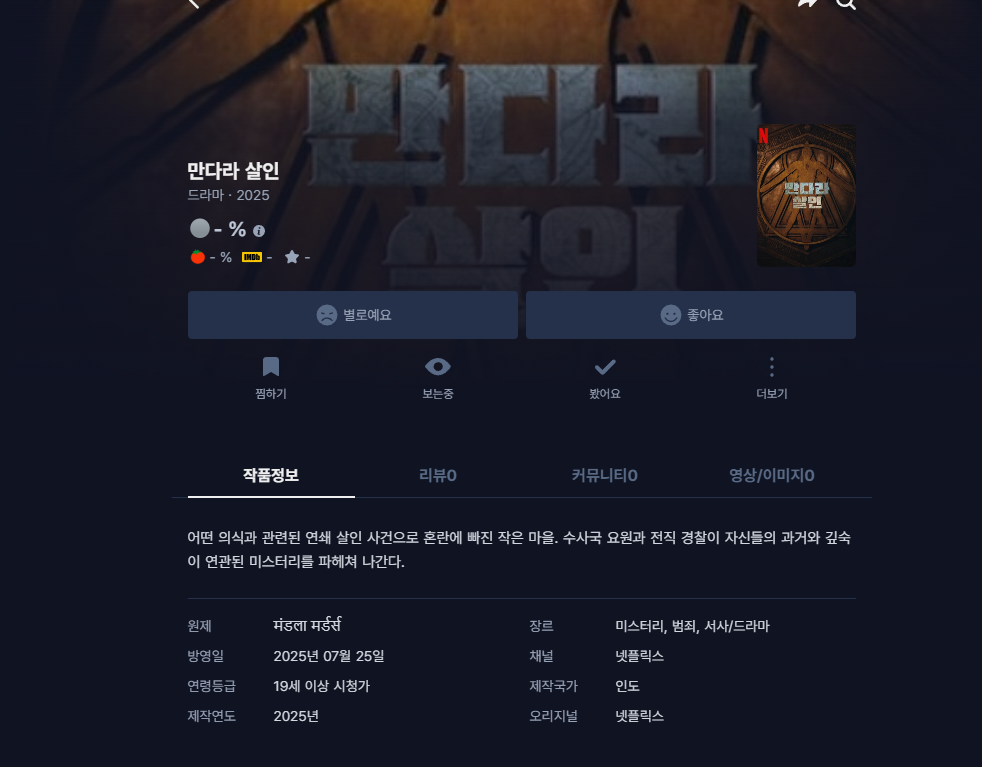
Task: Switch to the 커뮤니티 tab
Action: [x=605, y=475]
